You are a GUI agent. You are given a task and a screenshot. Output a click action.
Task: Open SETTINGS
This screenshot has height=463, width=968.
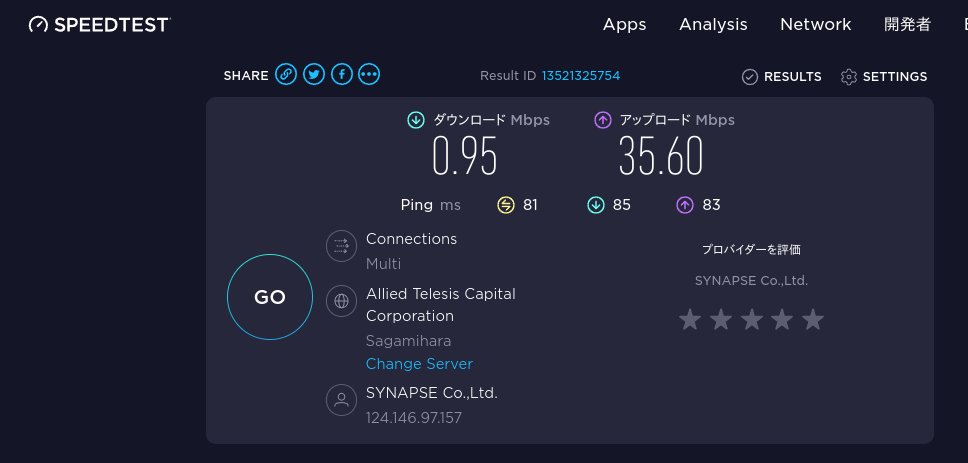(x=884, y=77)
